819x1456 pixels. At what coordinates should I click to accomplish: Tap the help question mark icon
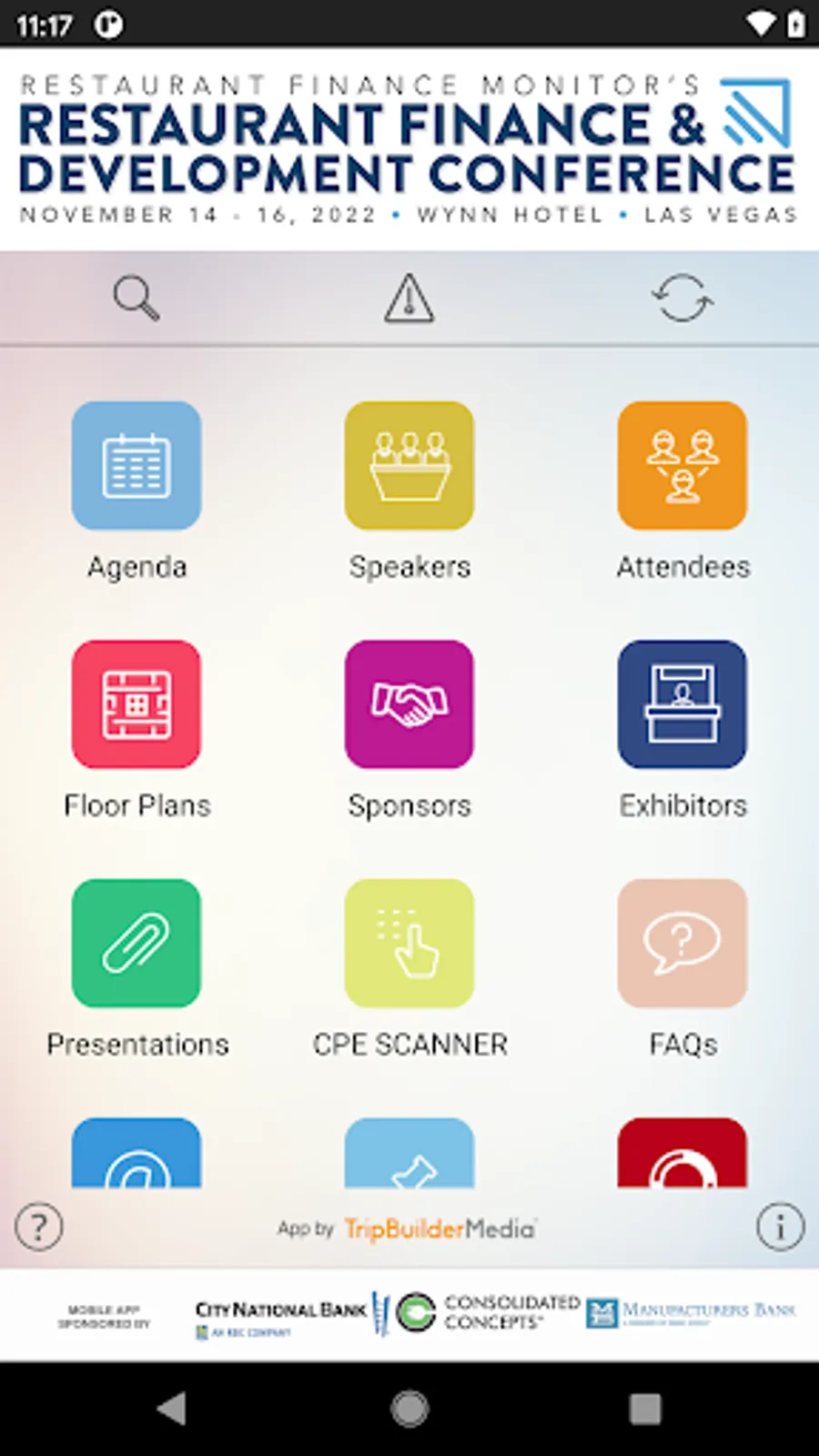click(39, 1227)
